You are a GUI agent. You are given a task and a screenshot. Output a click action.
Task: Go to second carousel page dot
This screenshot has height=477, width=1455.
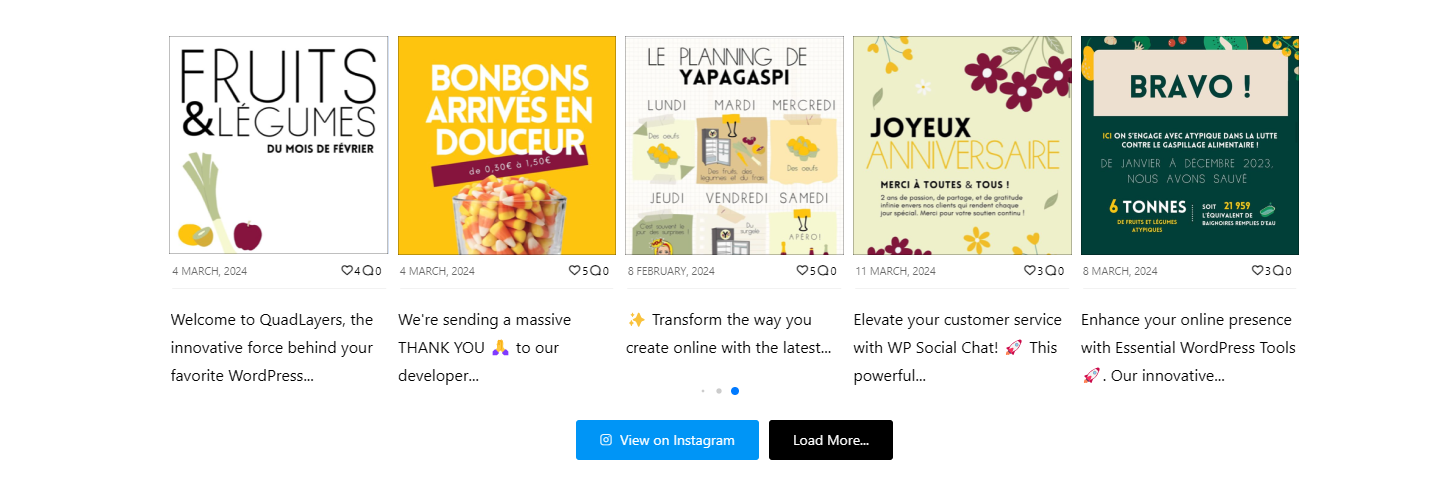(x=718, y=391)
